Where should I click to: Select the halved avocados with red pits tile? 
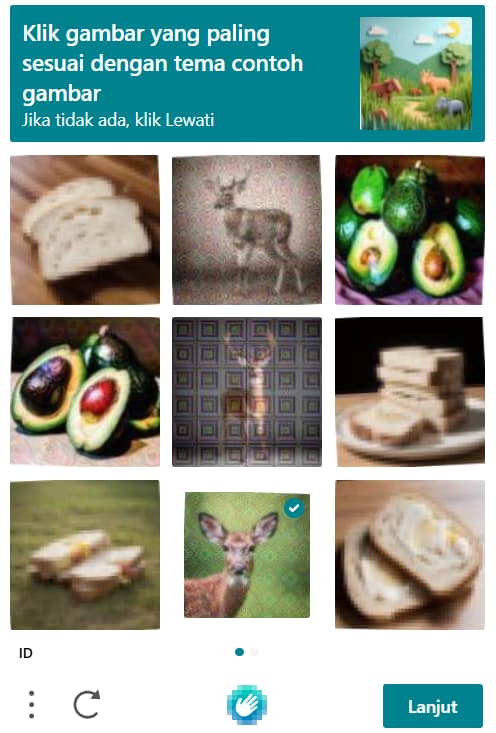(x=85, y=392)
